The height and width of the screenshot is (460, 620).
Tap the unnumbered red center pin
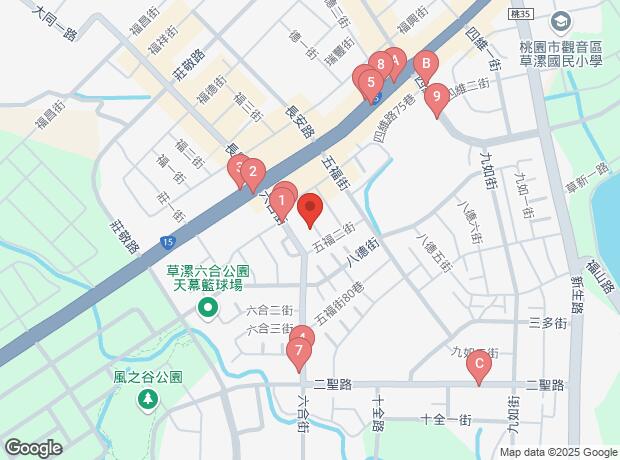pos(310,210)
